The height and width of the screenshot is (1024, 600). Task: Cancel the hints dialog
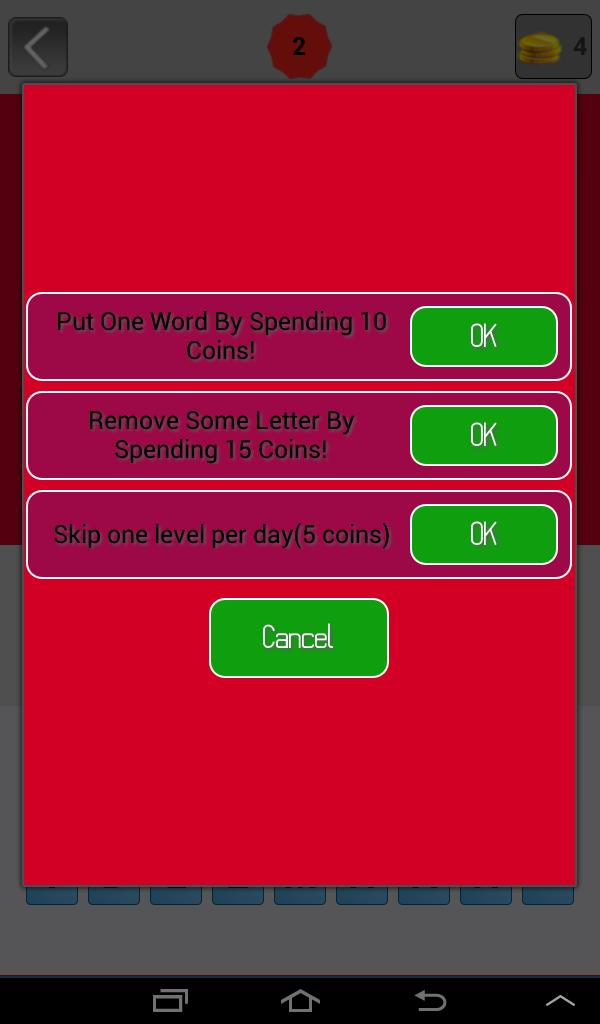pos(298,638)
